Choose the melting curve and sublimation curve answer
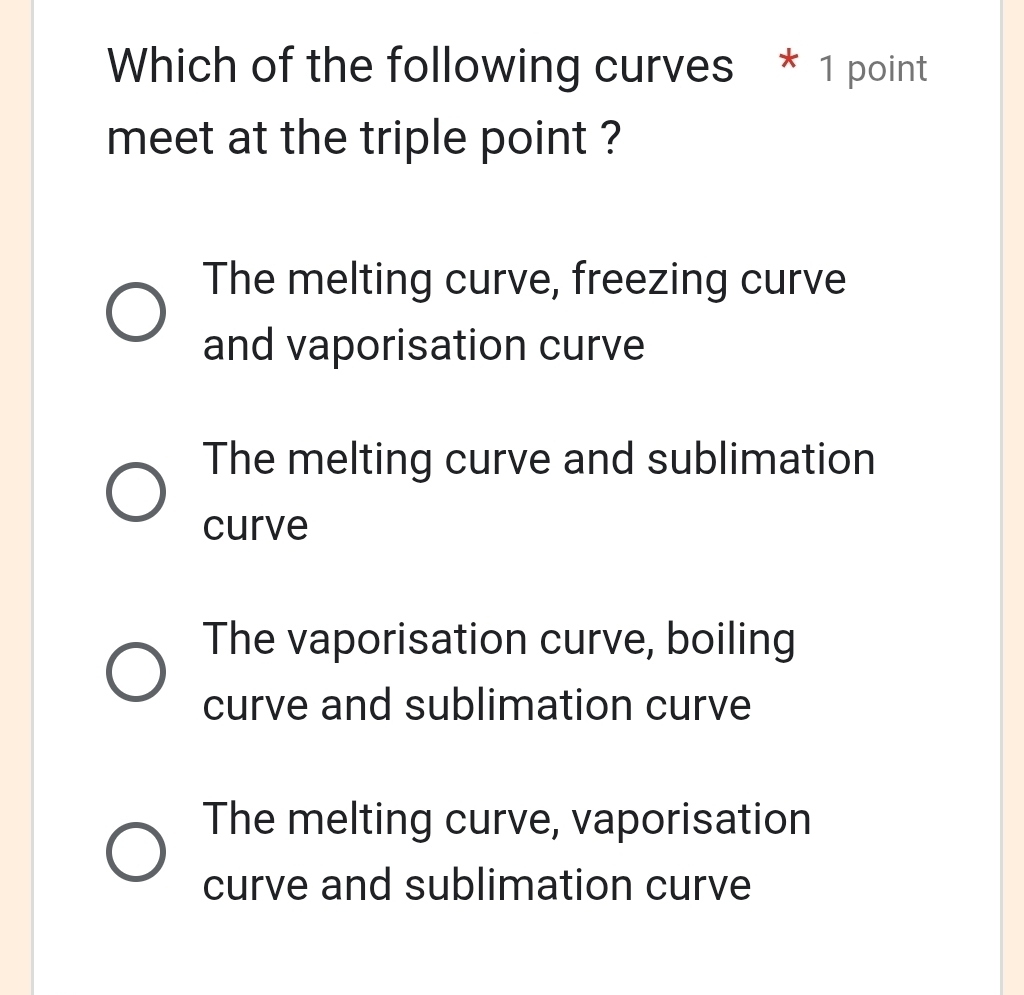1024x995 pixels. 136,492
